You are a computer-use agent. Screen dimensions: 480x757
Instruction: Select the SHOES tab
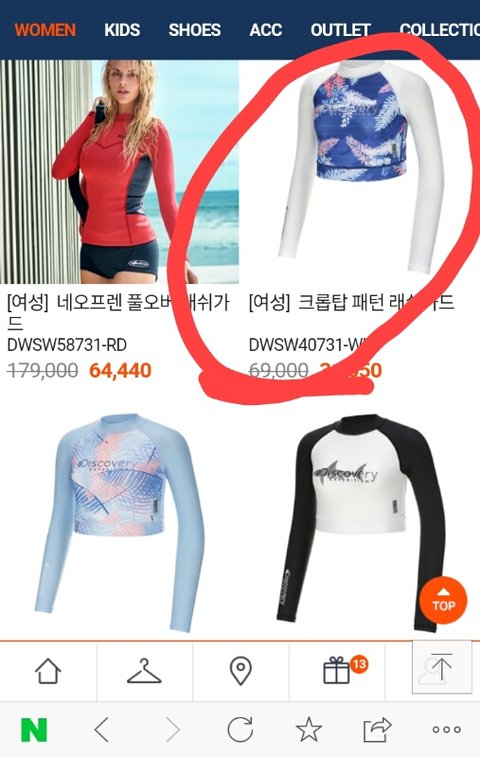(195, 30)
